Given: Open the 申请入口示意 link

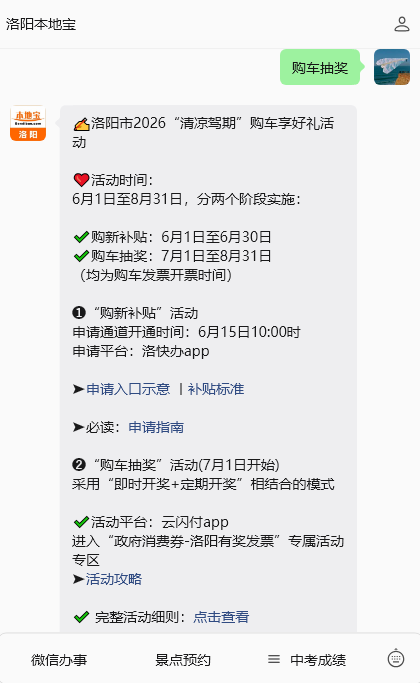Looking at the screenshot, I should 128,389.
